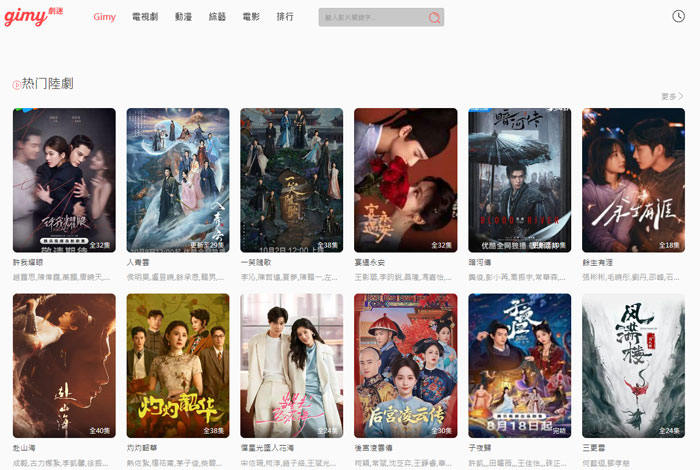Open the drama 許我耀眼
The height and width of the screenshot is (470, 700).
coord(64,180)
